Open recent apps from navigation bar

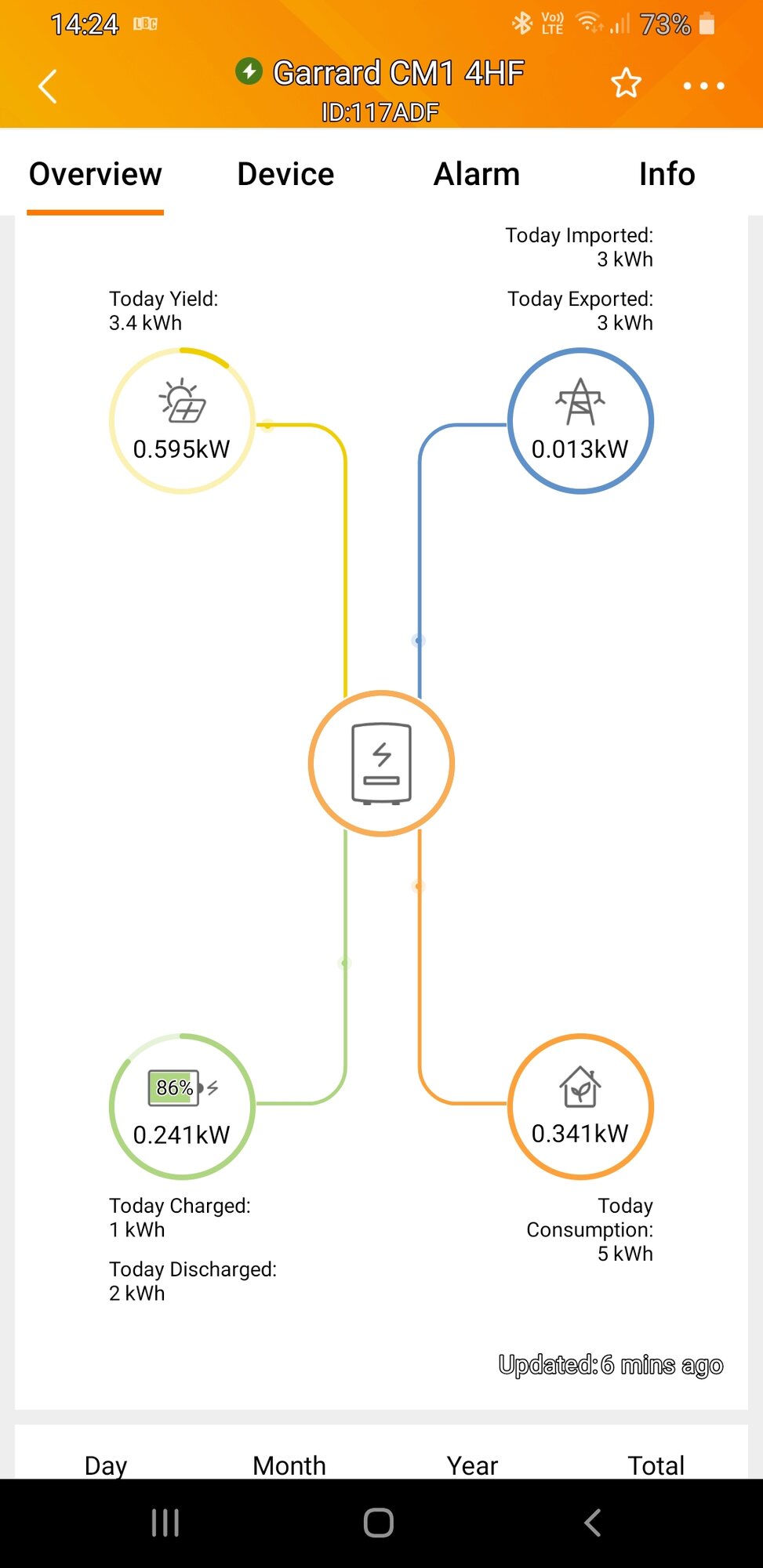tap(165, 1523)
